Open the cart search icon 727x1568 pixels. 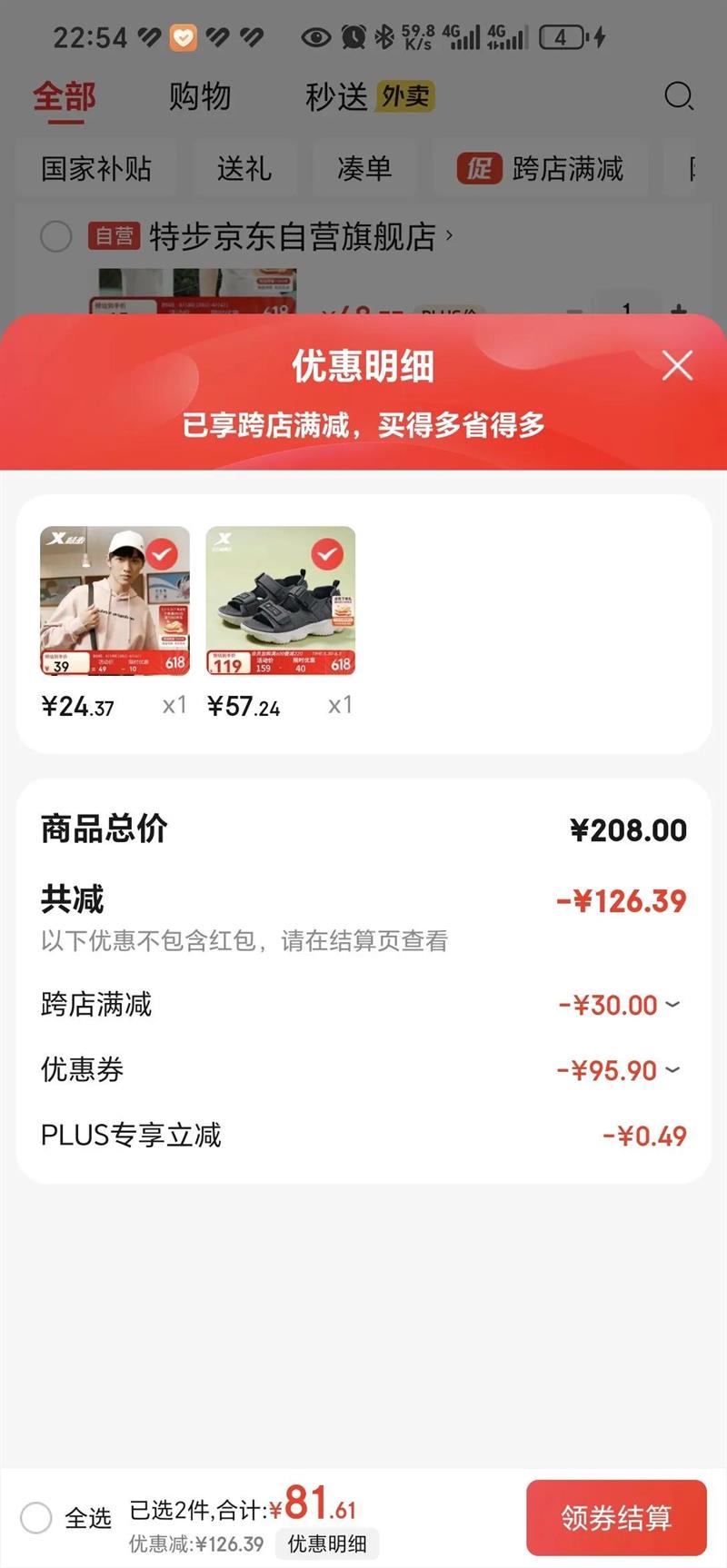click(678, 95)
